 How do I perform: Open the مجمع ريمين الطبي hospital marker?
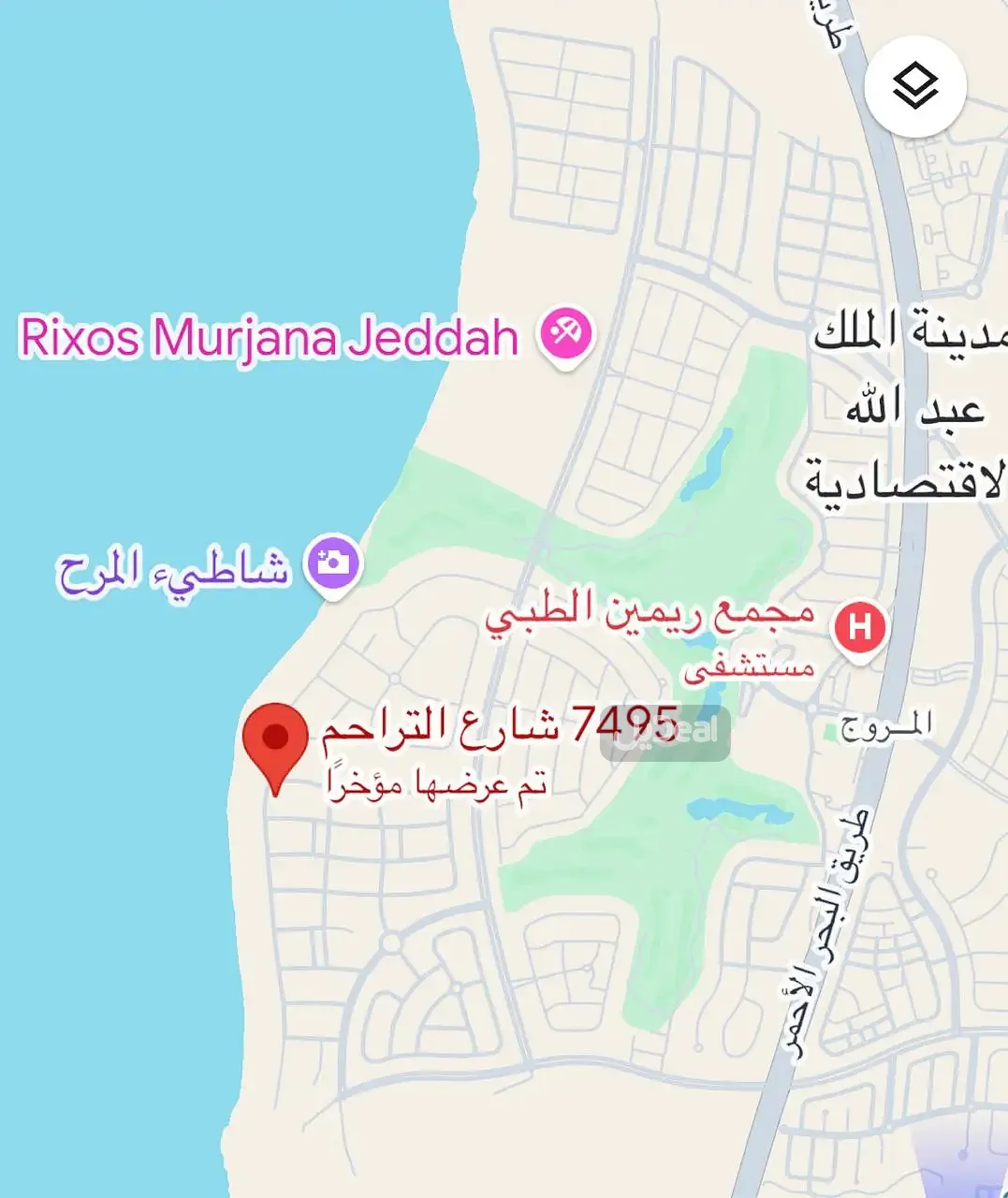859,626
